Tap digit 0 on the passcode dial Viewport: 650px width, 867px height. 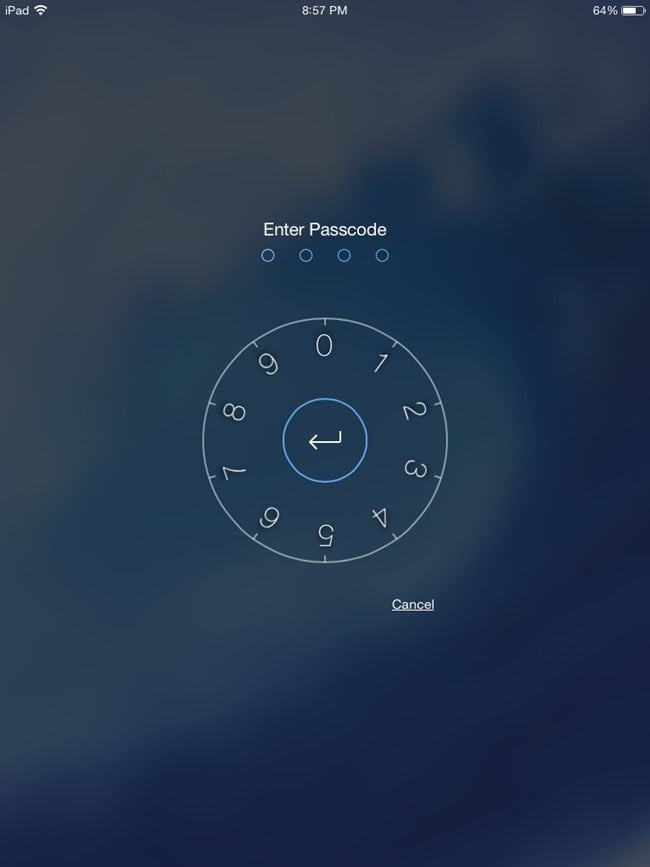click(x=324, y=346)
